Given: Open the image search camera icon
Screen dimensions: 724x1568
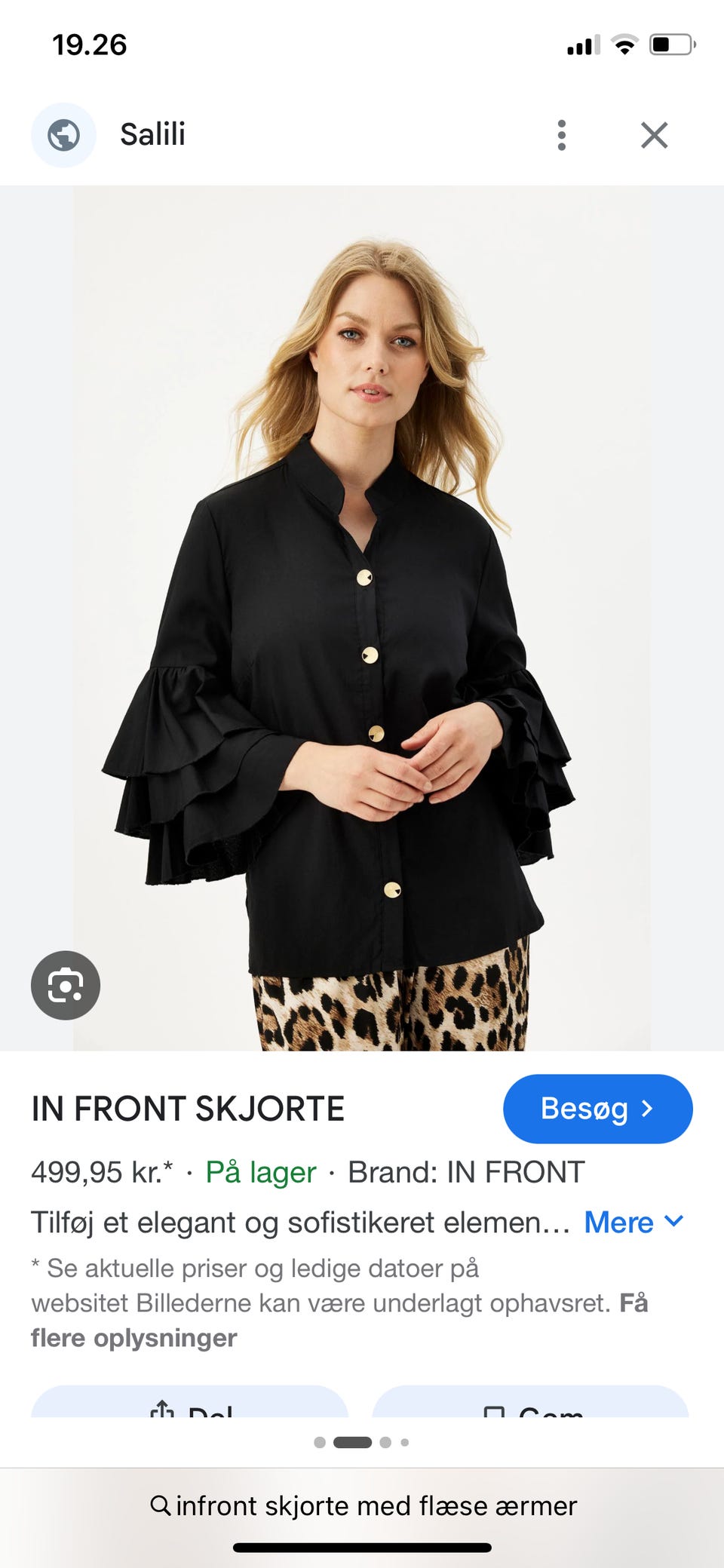Looking at the screenshot, I should pyautogui.click(x=65, y=985).
